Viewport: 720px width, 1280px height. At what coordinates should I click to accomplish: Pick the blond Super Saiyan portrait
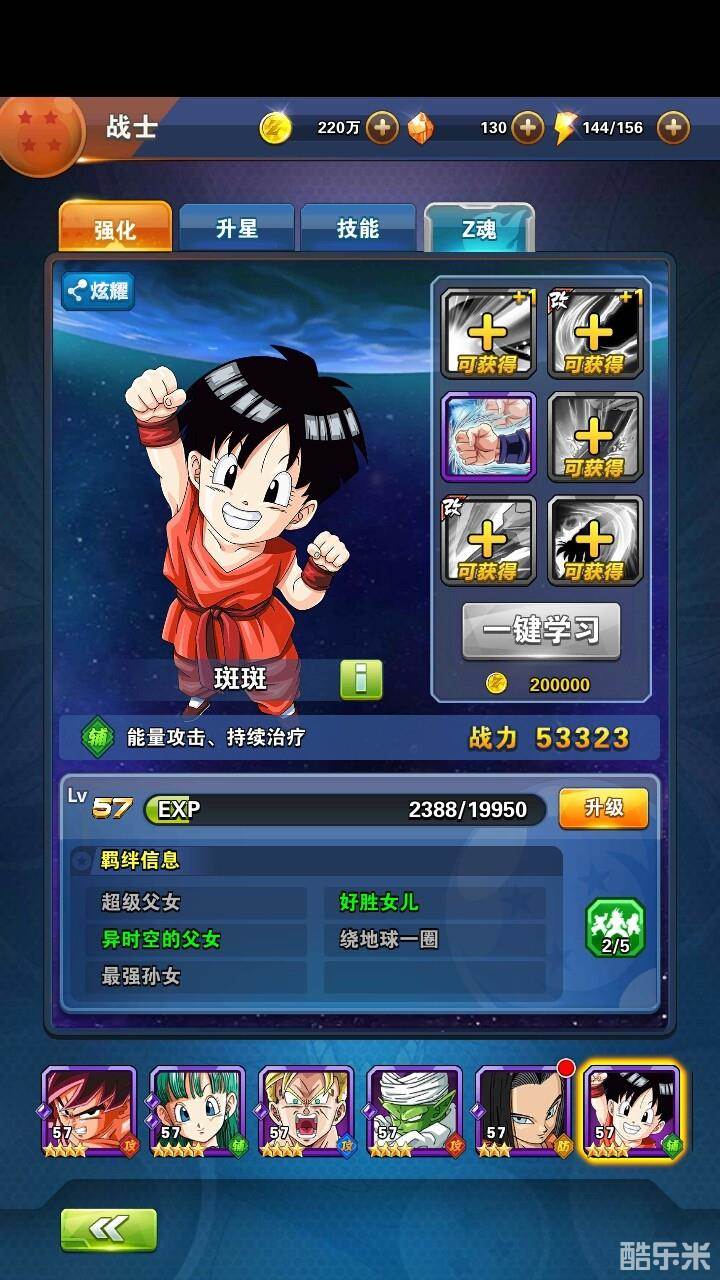[306, 1111]
